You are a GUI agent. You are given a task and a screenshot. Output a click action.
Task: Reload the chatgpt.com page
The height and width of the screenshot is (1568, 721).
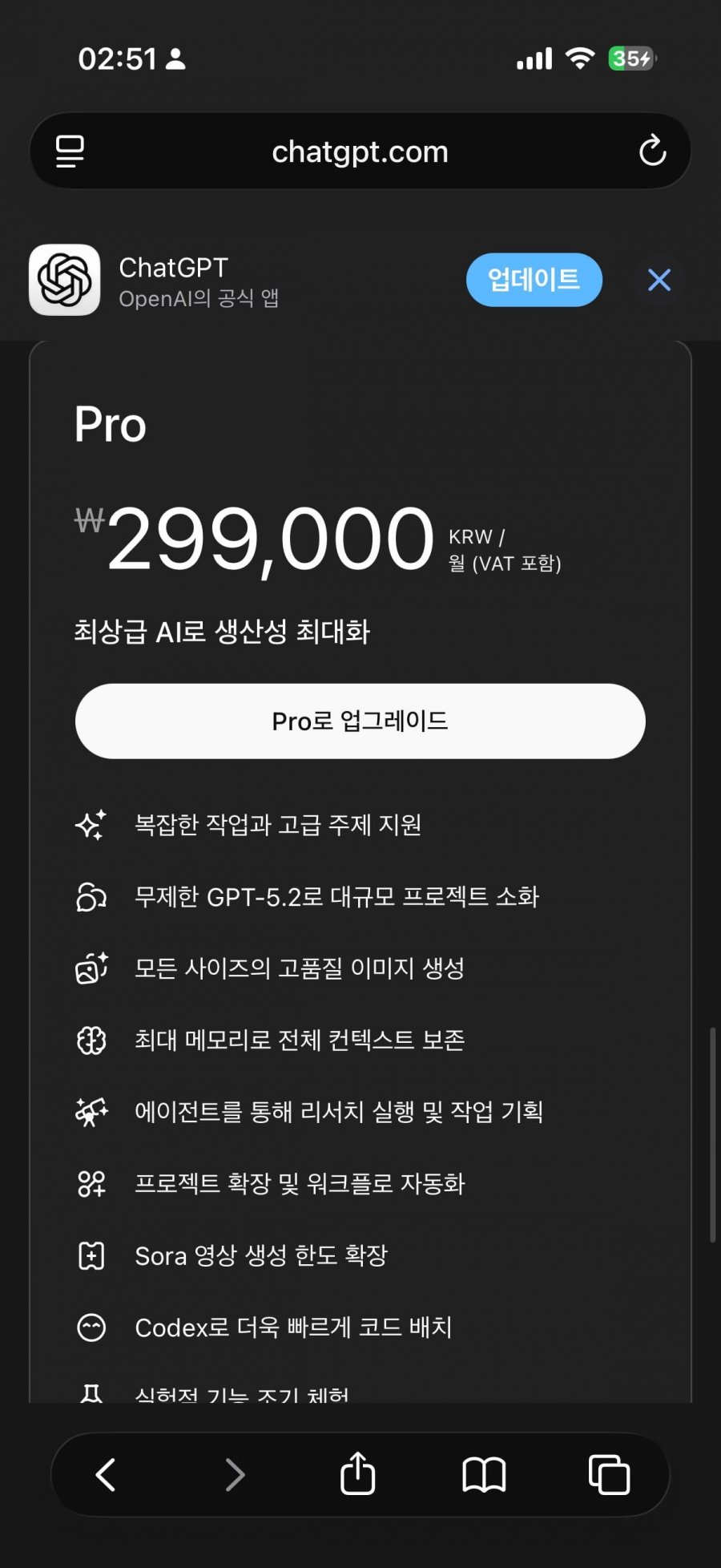[652, 151]
